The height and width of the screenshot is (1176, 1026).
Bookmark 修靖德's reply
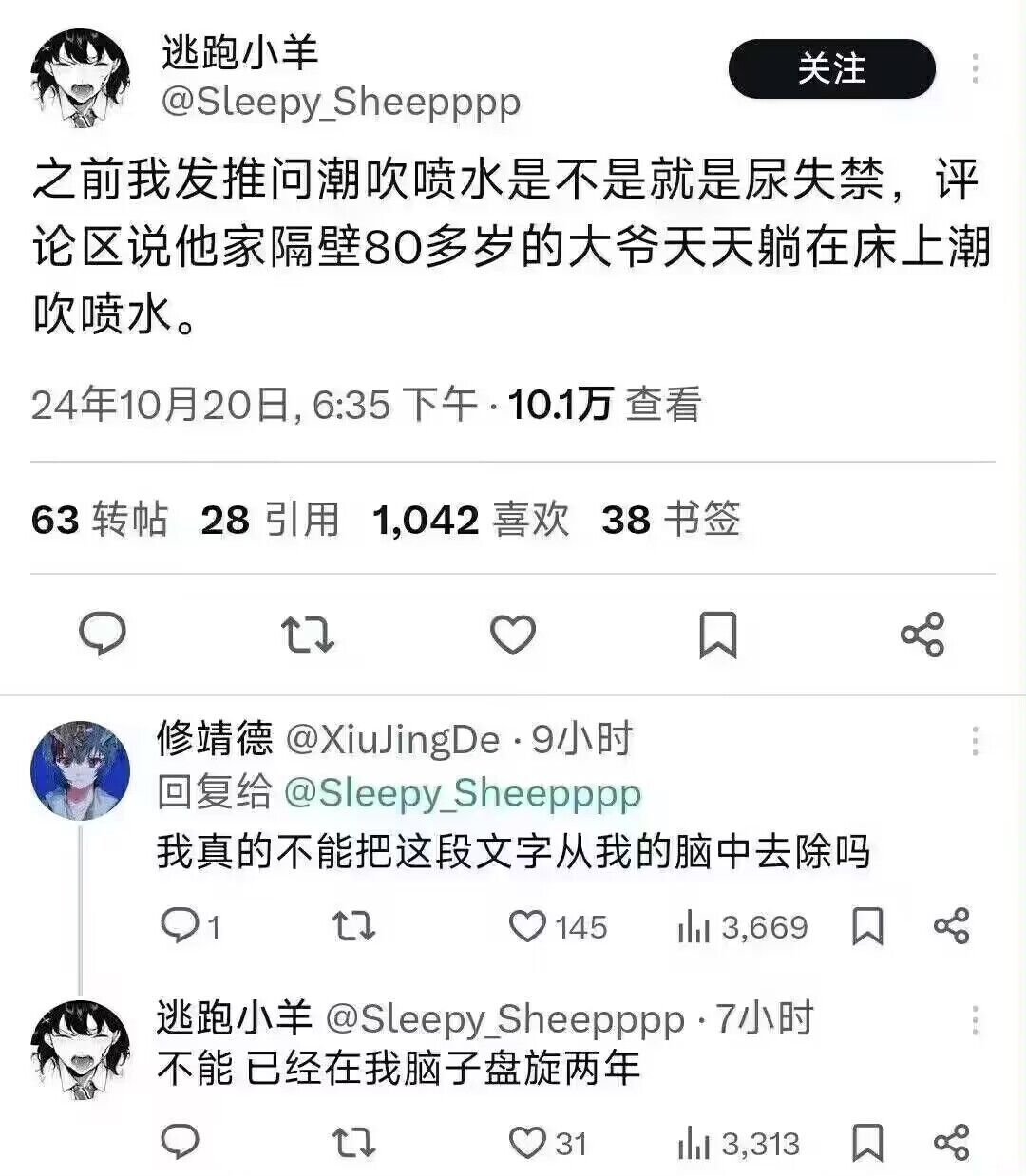(866, 926)
